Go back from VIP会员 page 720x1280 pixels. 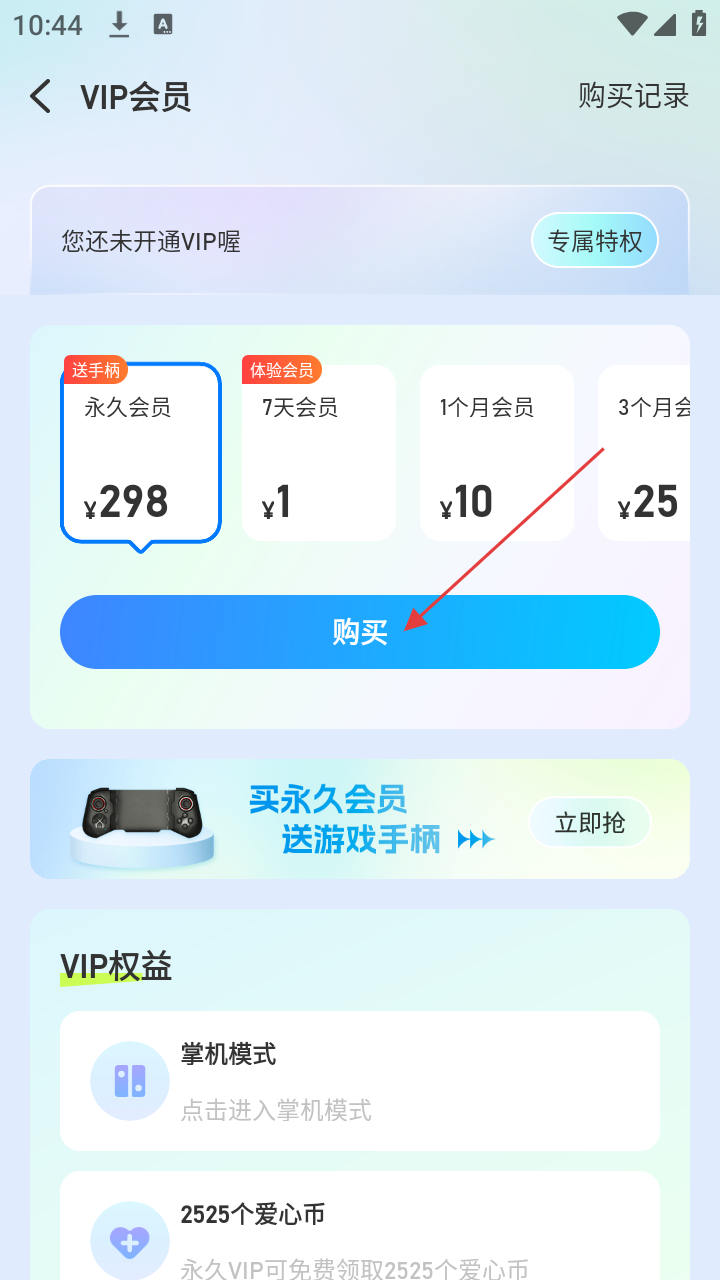tap(40, 97)
